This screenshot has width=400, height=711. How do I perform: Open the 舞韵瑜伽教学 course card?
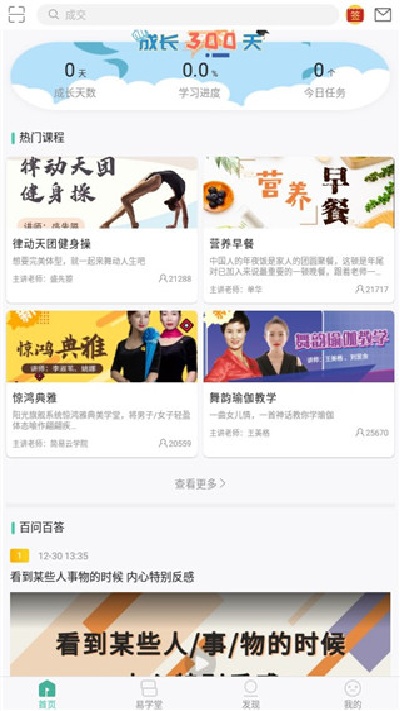[x=299, y=384]
